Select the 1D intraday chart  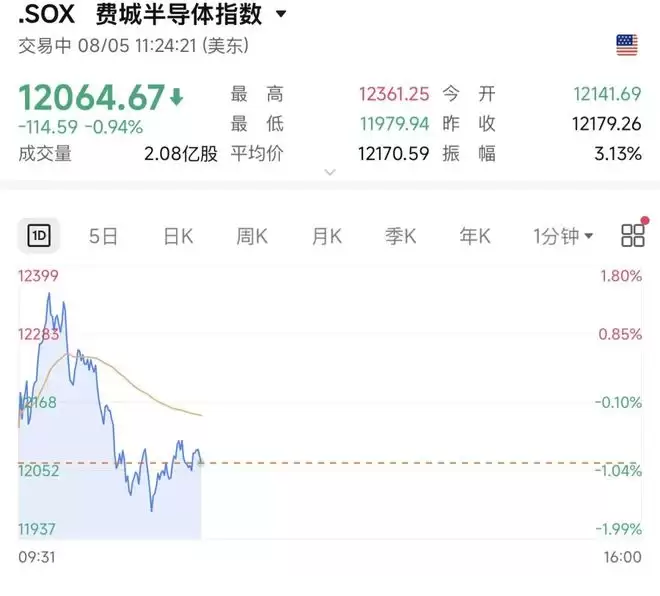click(39, 236)
